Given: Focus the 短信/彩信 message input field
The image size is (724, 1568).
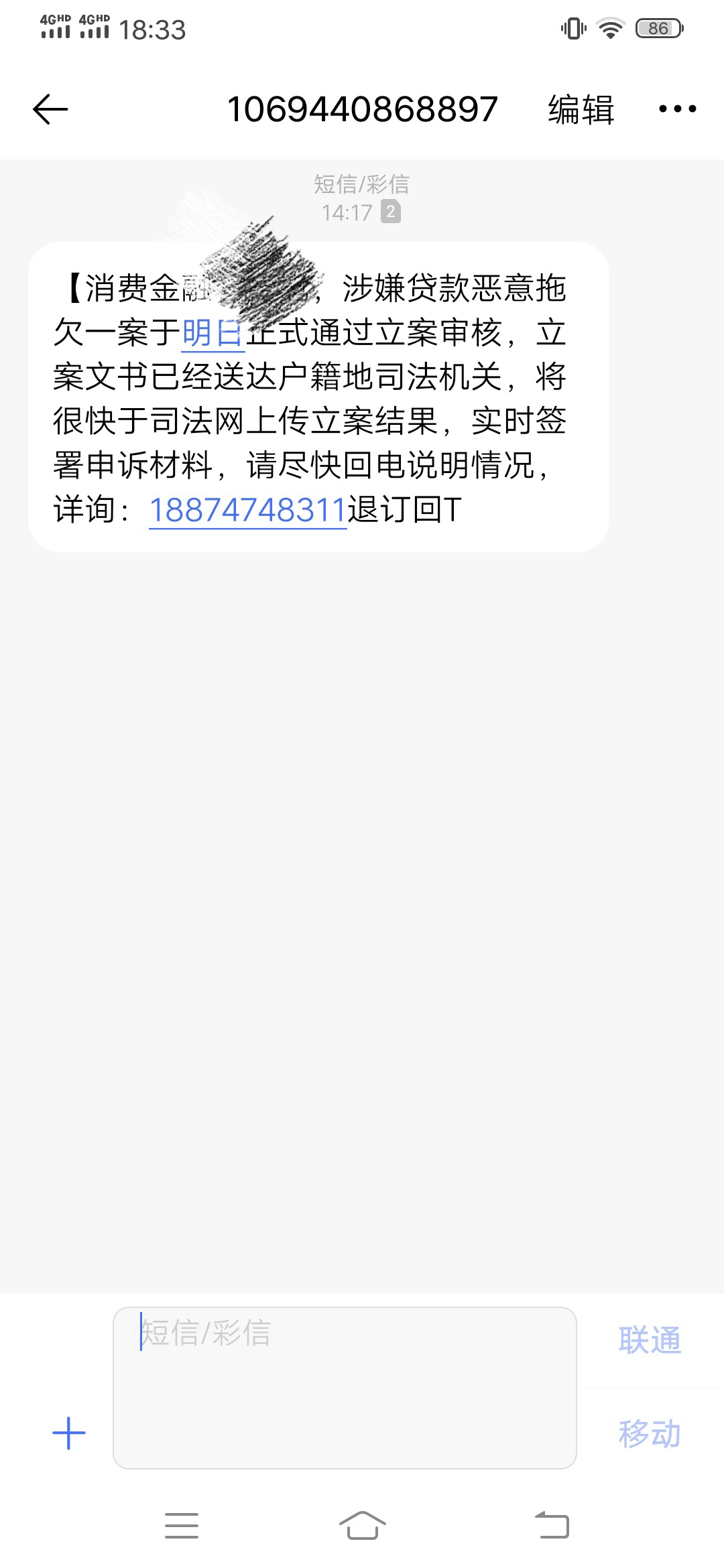Looking at the screenshot, I should point(345,1388).
